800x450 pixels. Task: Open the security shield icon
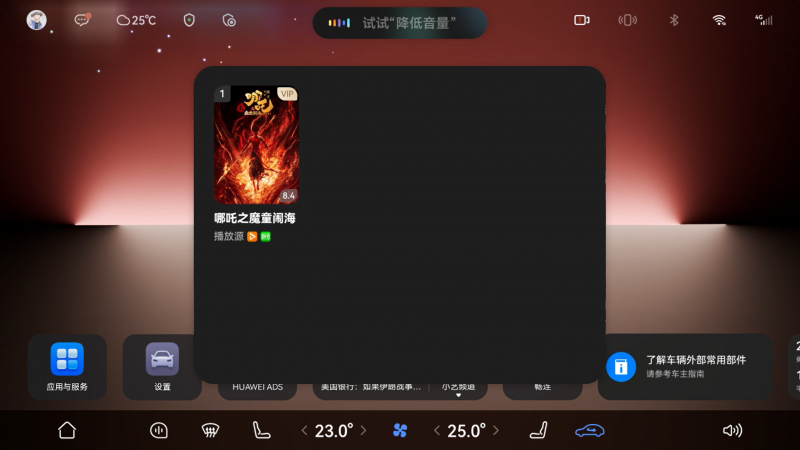tap(189, 20)
